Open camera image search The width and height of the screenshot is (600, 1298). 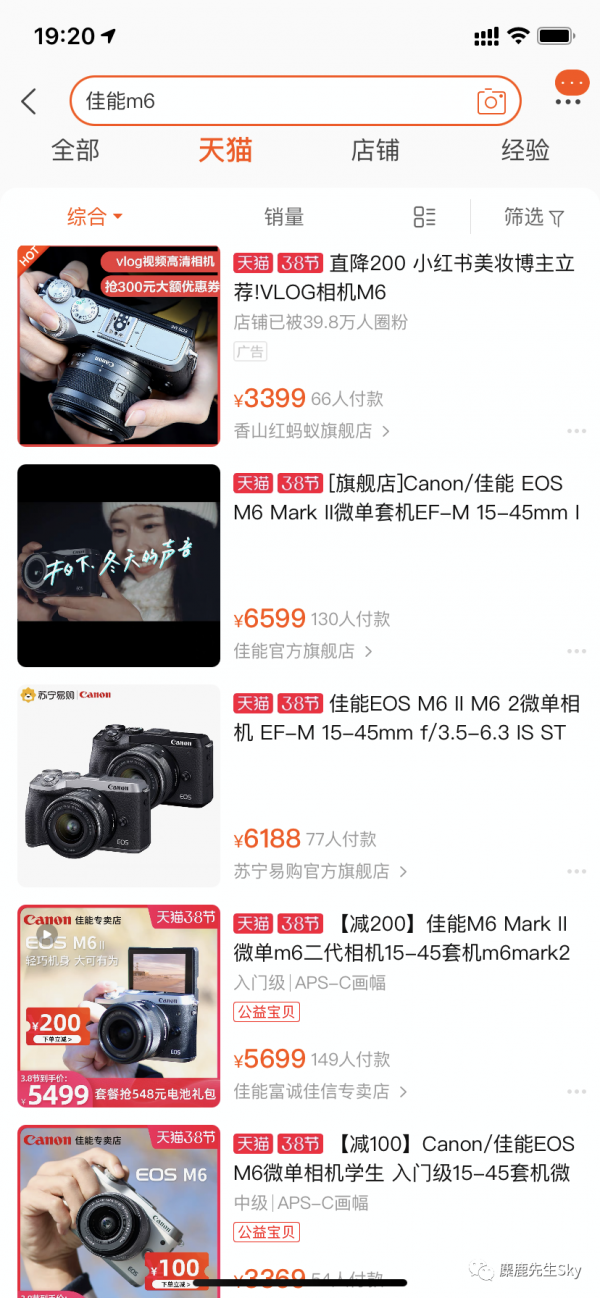(491, 101)
